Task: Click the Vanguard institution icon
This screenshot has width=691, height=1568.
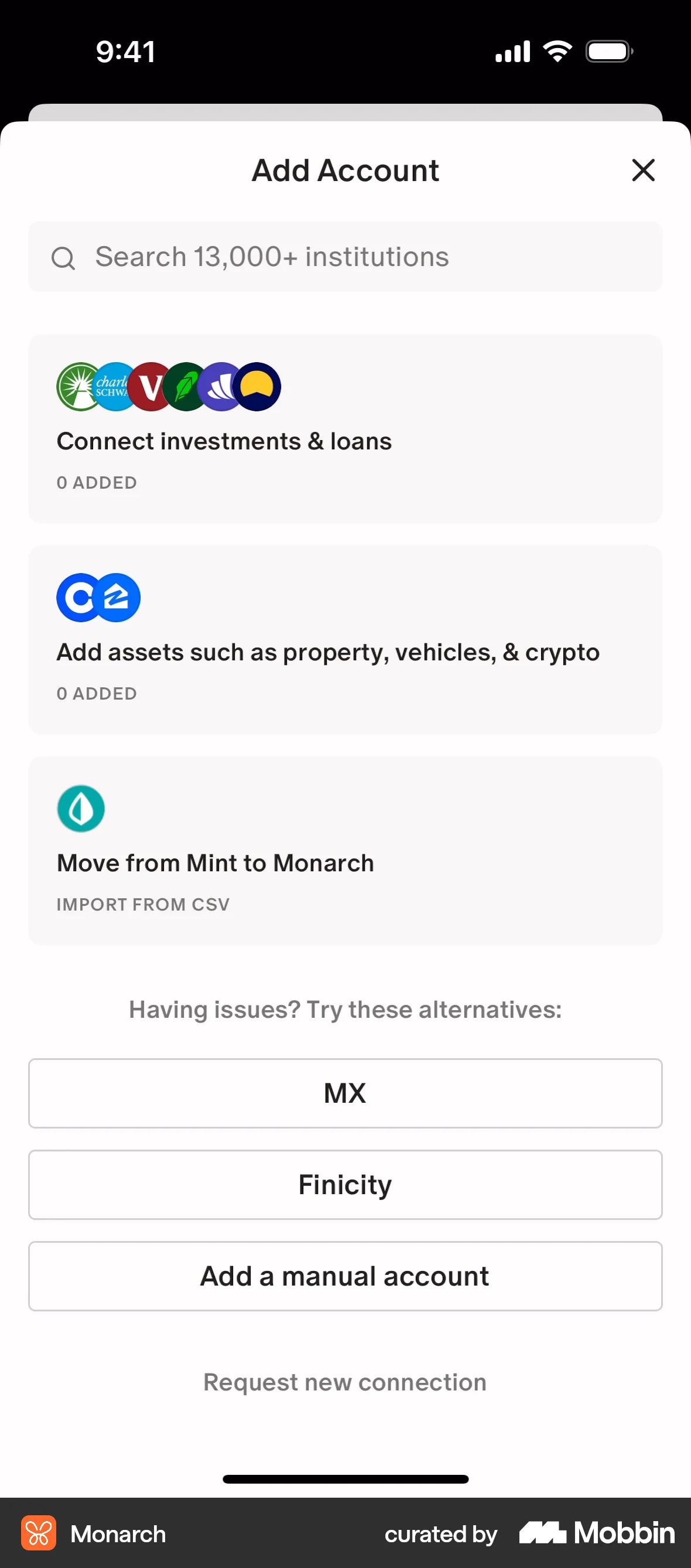Action: click(x=150, y=387)
